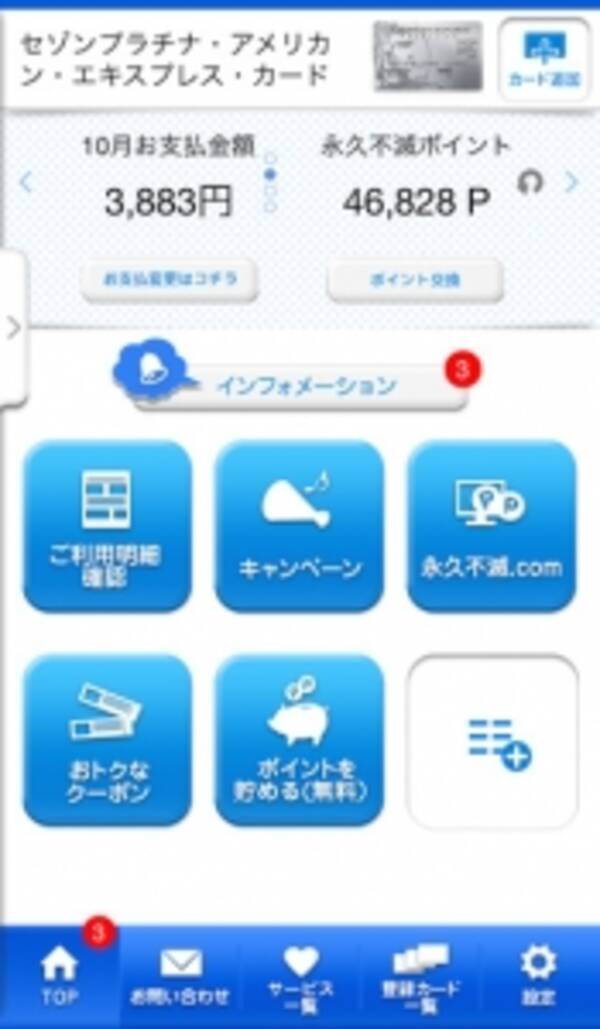Tap the ポイント交換 button

click(x=414, y=280)
